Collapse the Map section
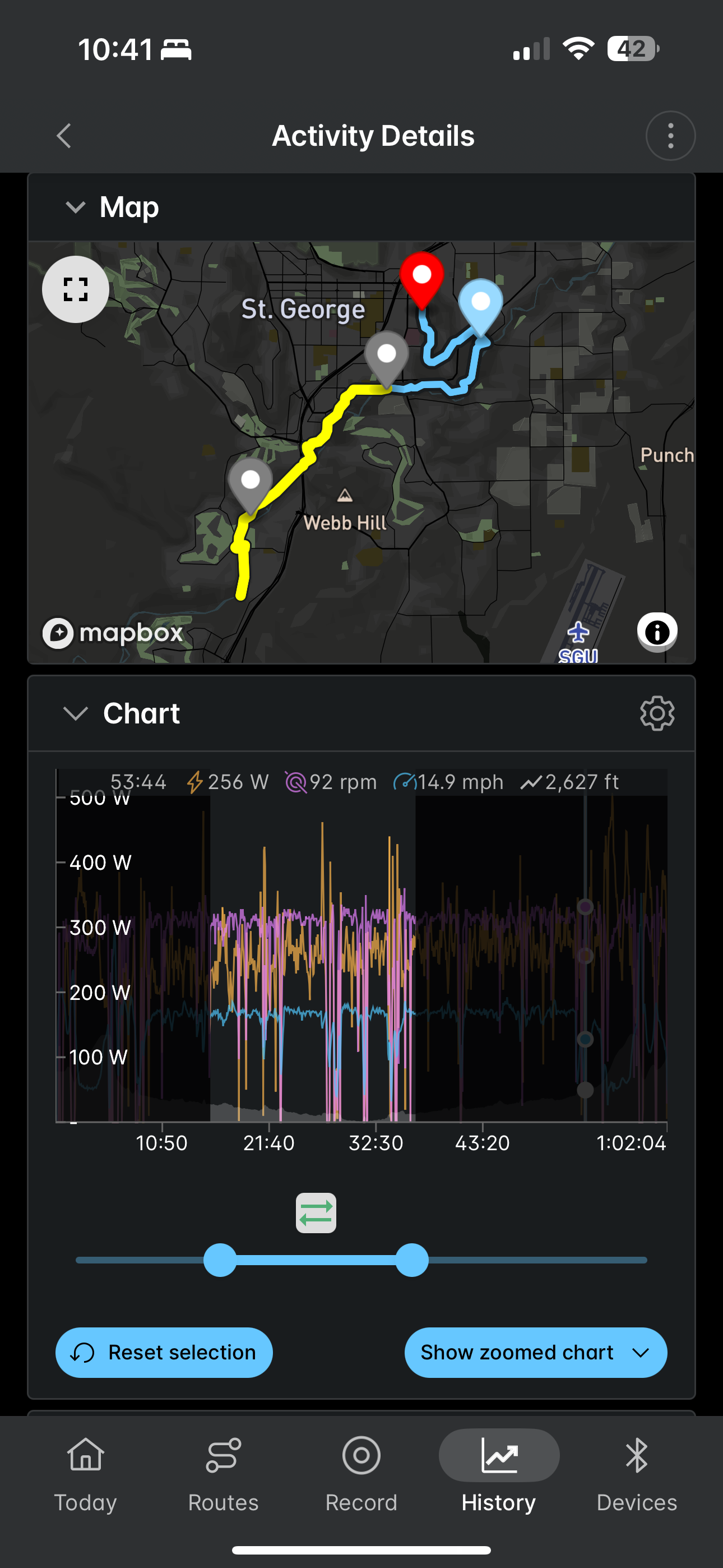This screenshot has width=723, height=1568. click(x=75, y=207)
